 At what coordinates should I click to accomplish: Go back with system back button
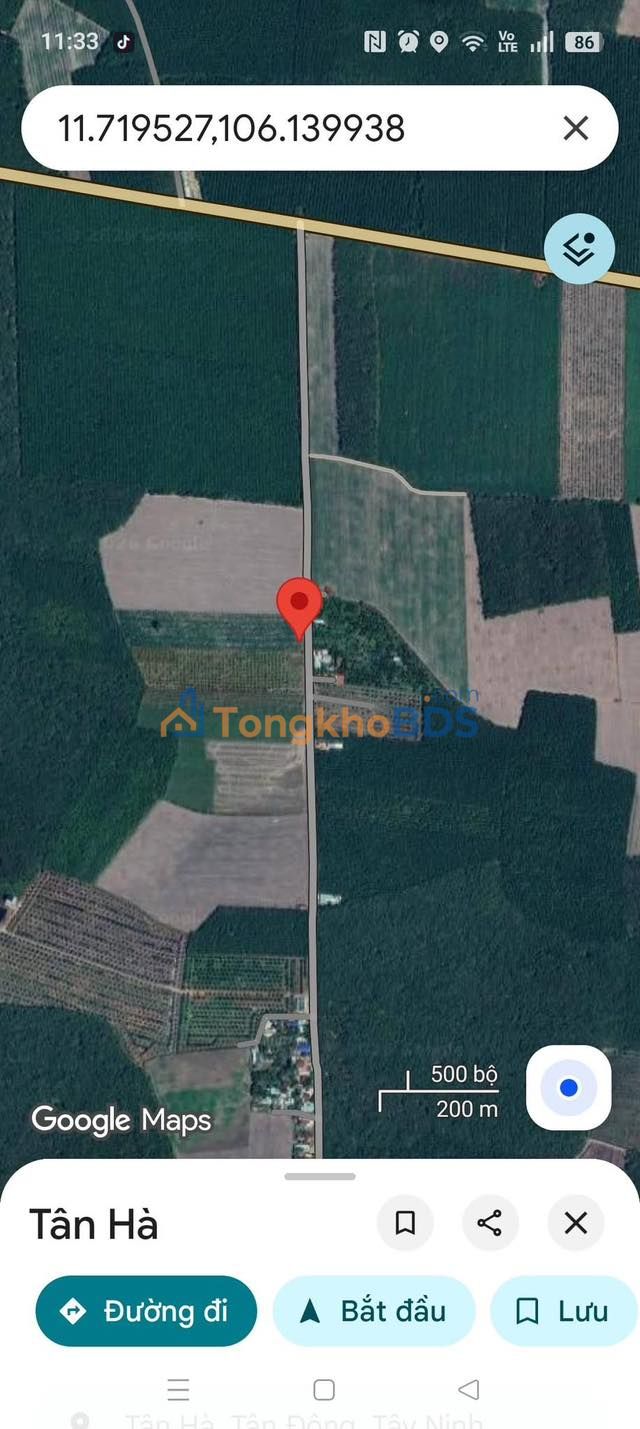click(x=468, y=1389)
